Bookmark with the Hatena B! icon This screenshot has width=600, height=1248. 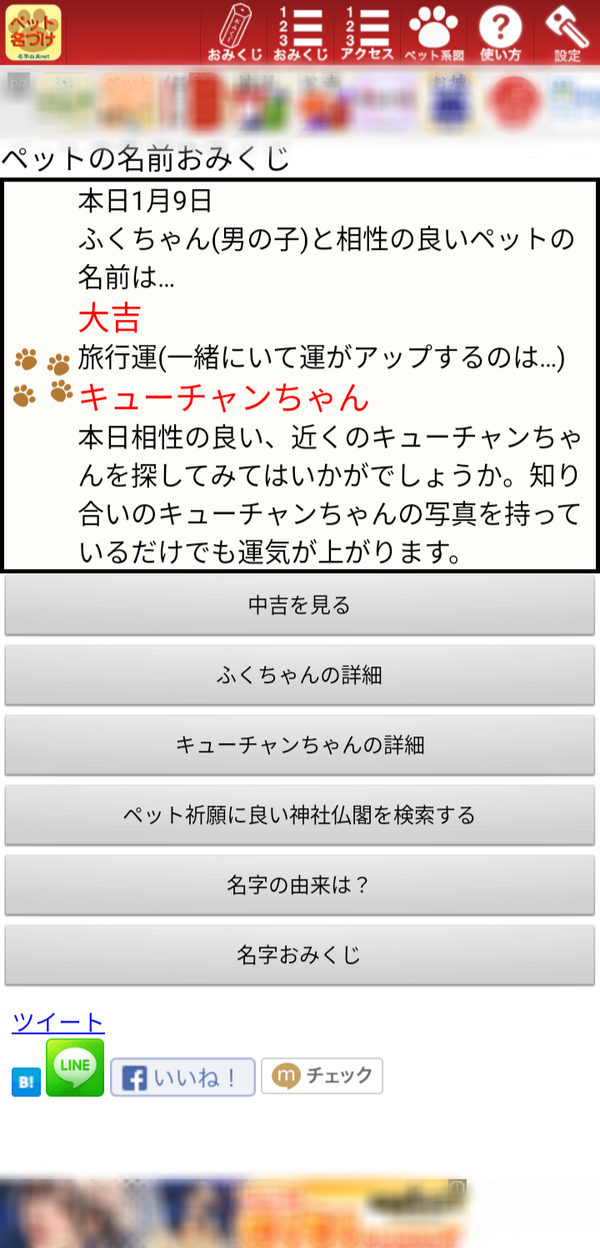tap(26, 1082)
